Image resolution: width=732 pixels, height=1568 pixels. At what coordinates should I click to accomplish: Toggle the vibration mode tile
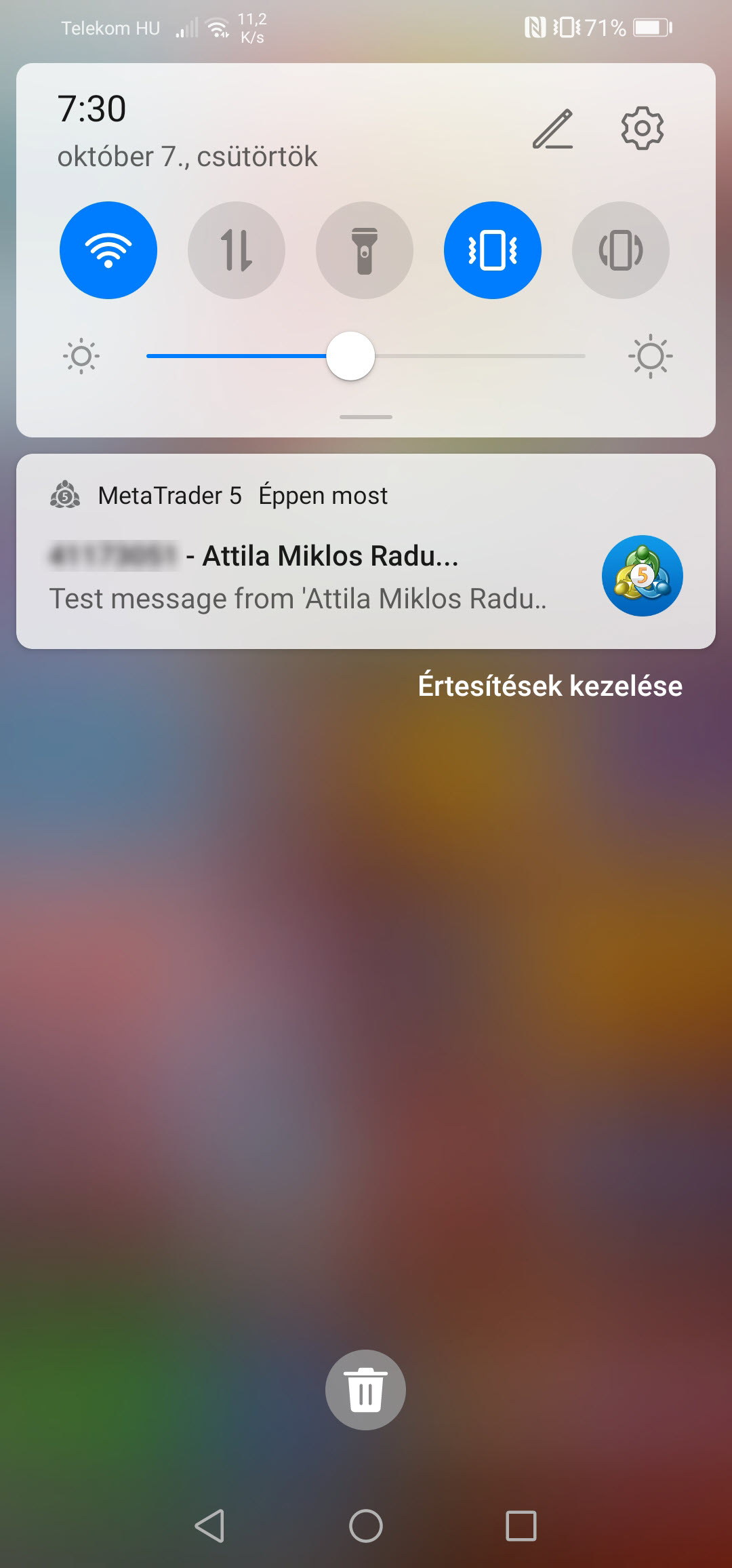click(x=493, y=250)
